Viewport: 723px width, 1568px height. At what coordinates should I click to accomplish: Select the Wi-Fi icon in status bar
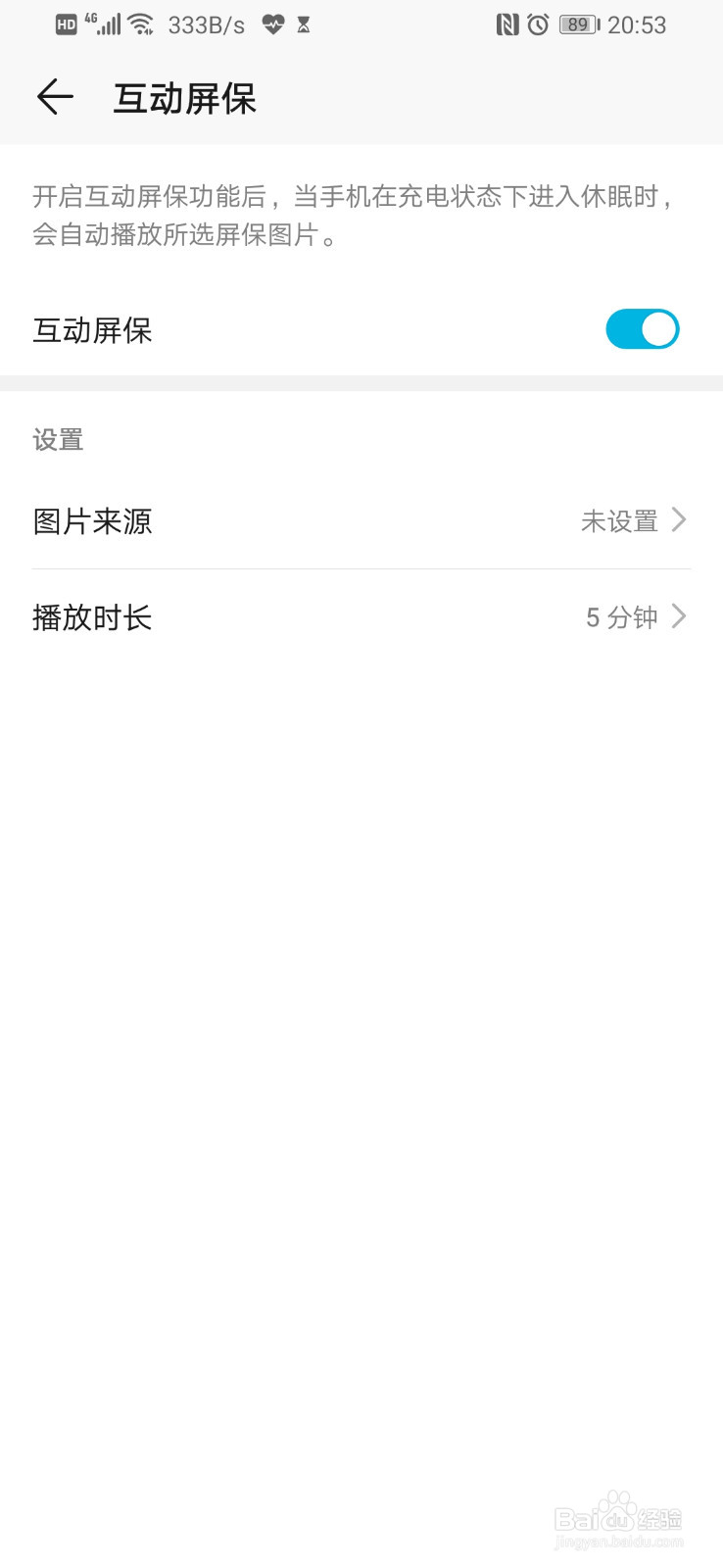[x=143, y=24]
